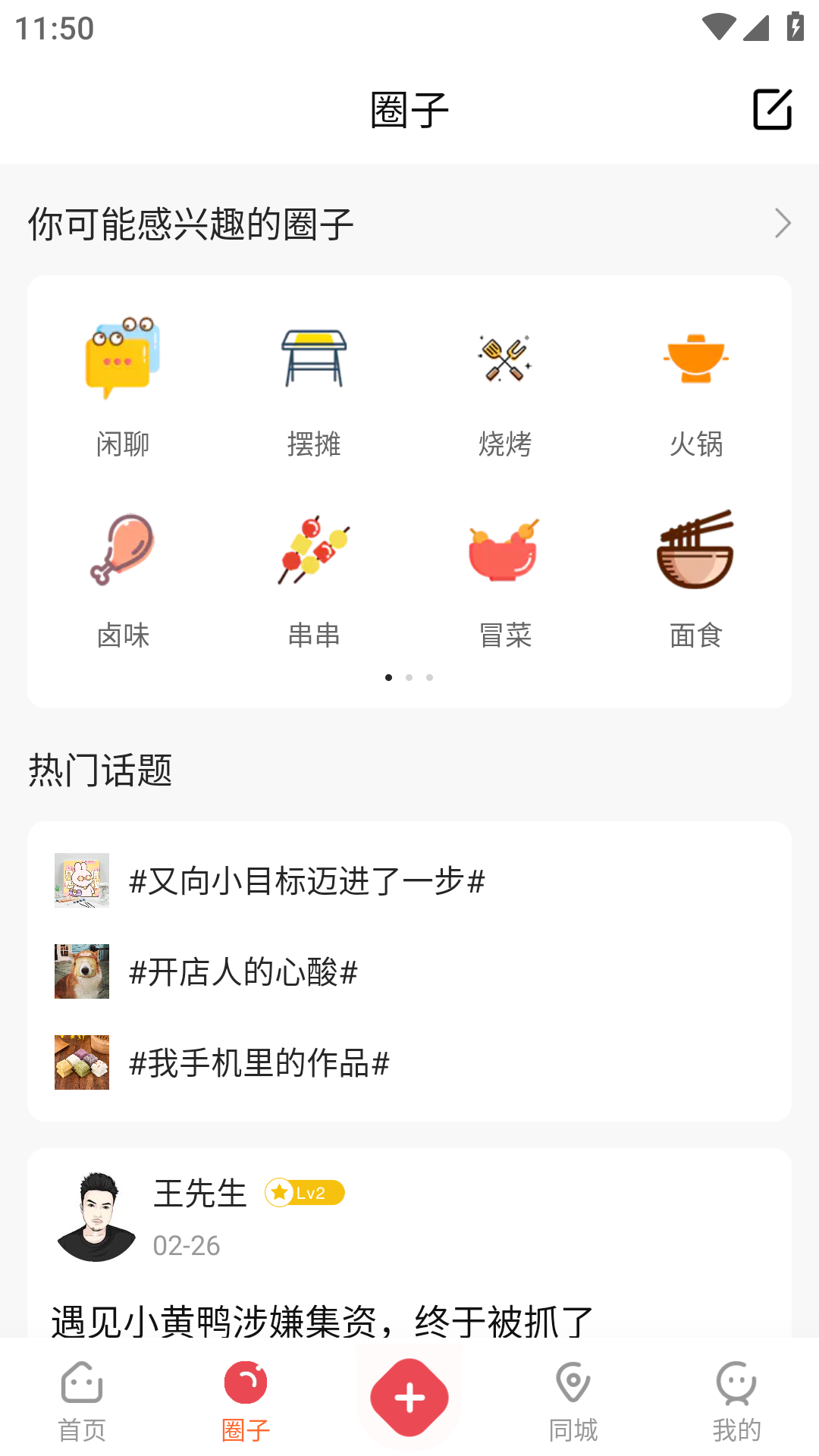819x1456 pixels.
Task: Open topic #我手机里的作品#
Action: pyautogui.click(x=259, y=1063)
